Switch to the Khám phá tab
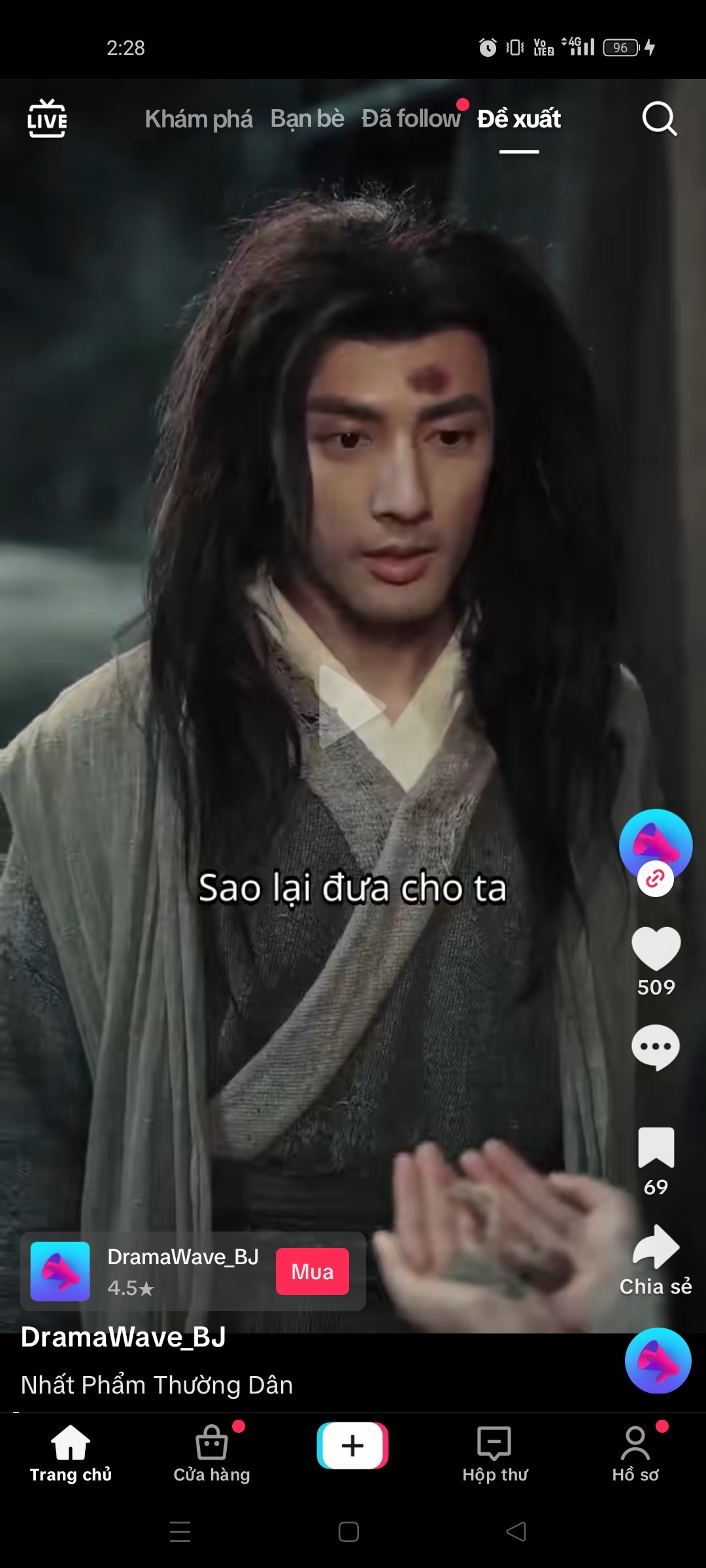Screen dimensions: 706x1568 [x=199, y=119]
